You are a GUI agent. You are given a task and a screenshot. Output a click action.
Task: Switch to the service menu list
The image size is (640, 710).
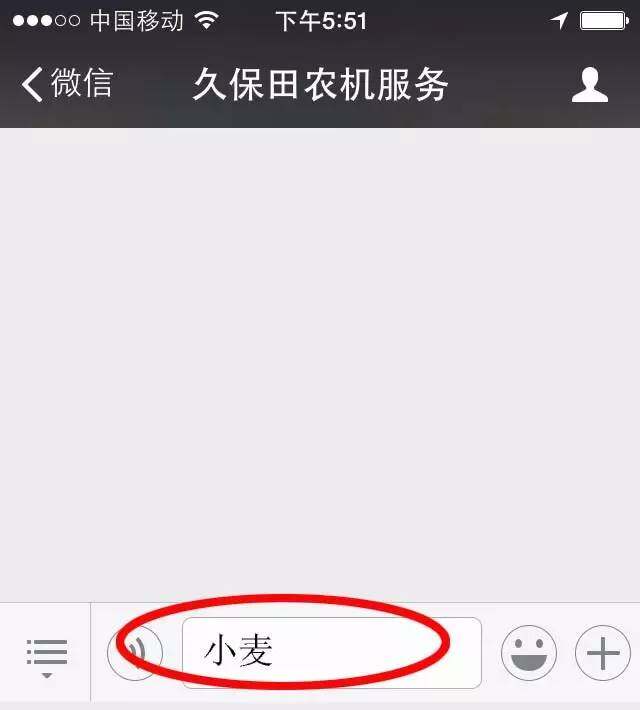point(46,655)
